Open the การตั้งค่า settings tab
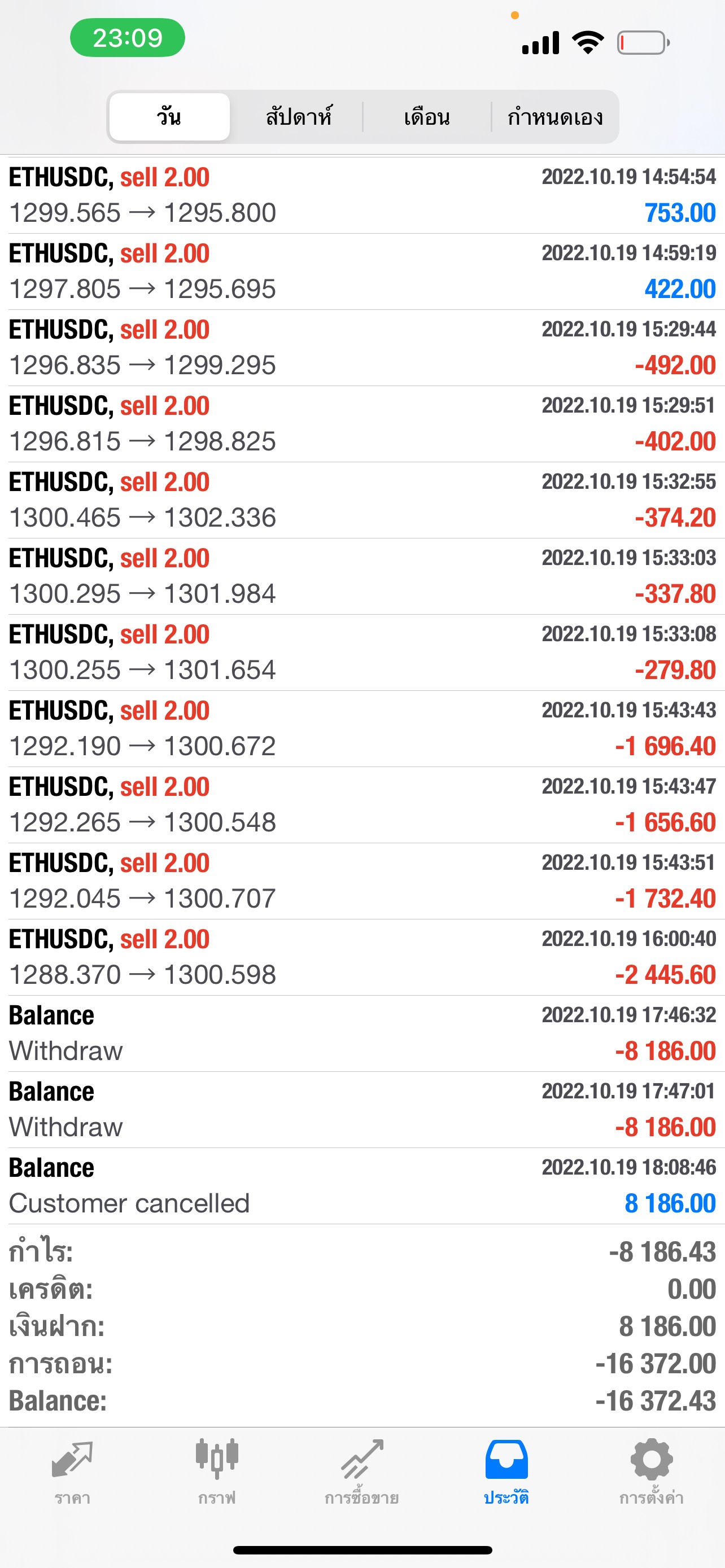This screenshot has height=1568, width=725. [x=652, y=1472]
